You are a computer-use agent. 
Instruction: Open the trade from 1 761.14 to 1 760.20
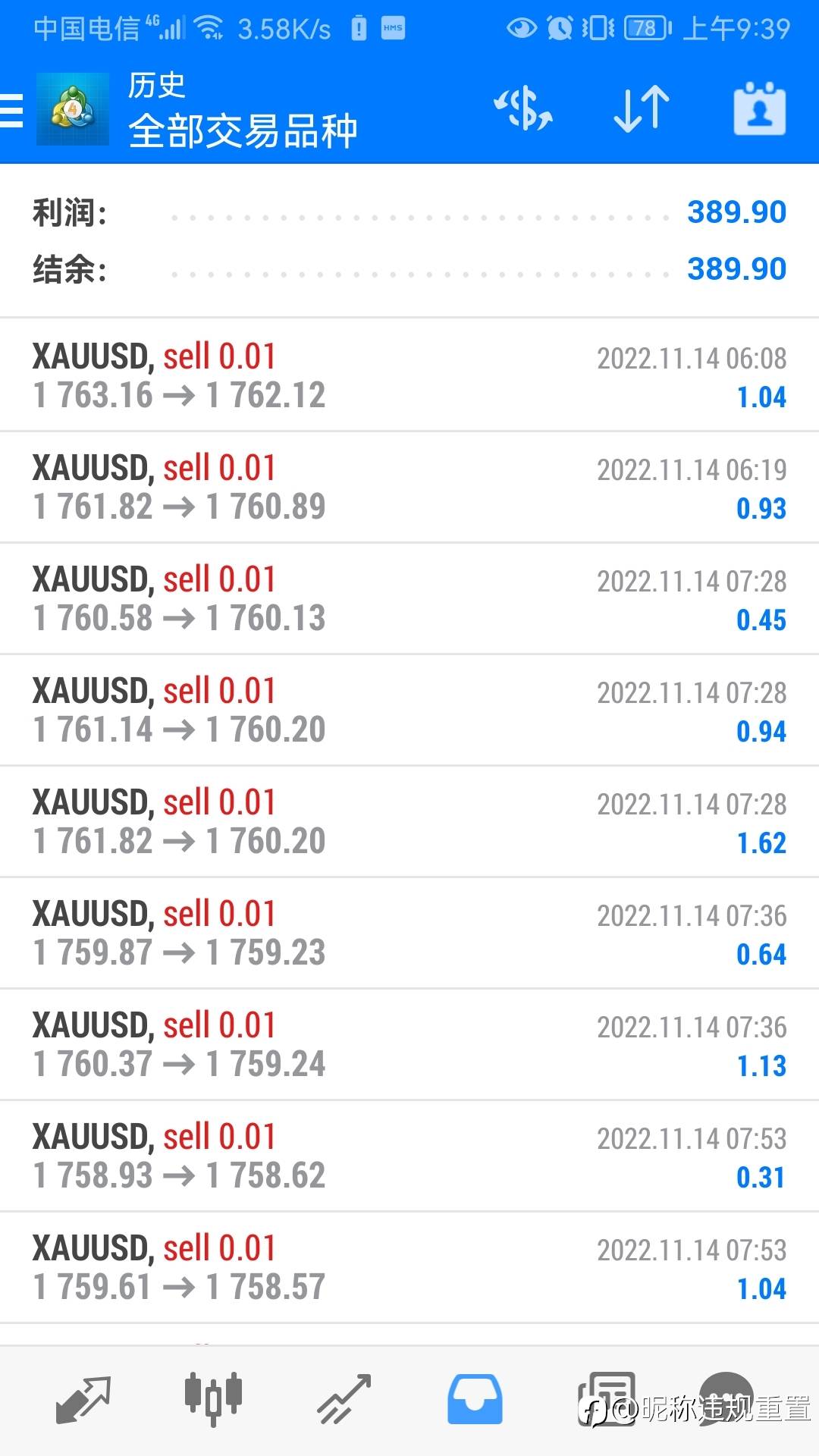[409, 710]
